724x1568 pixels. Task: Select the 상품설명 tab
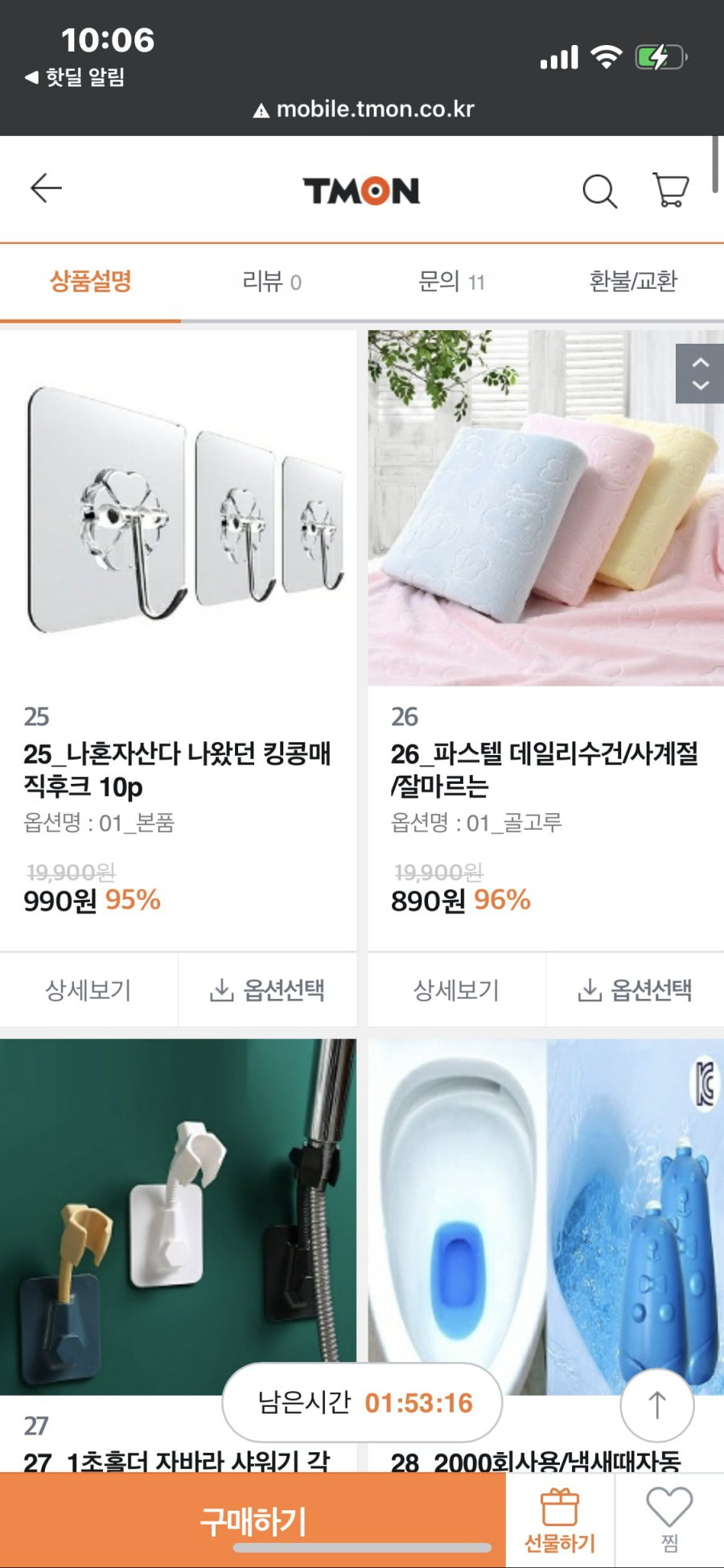coord(90,282)
